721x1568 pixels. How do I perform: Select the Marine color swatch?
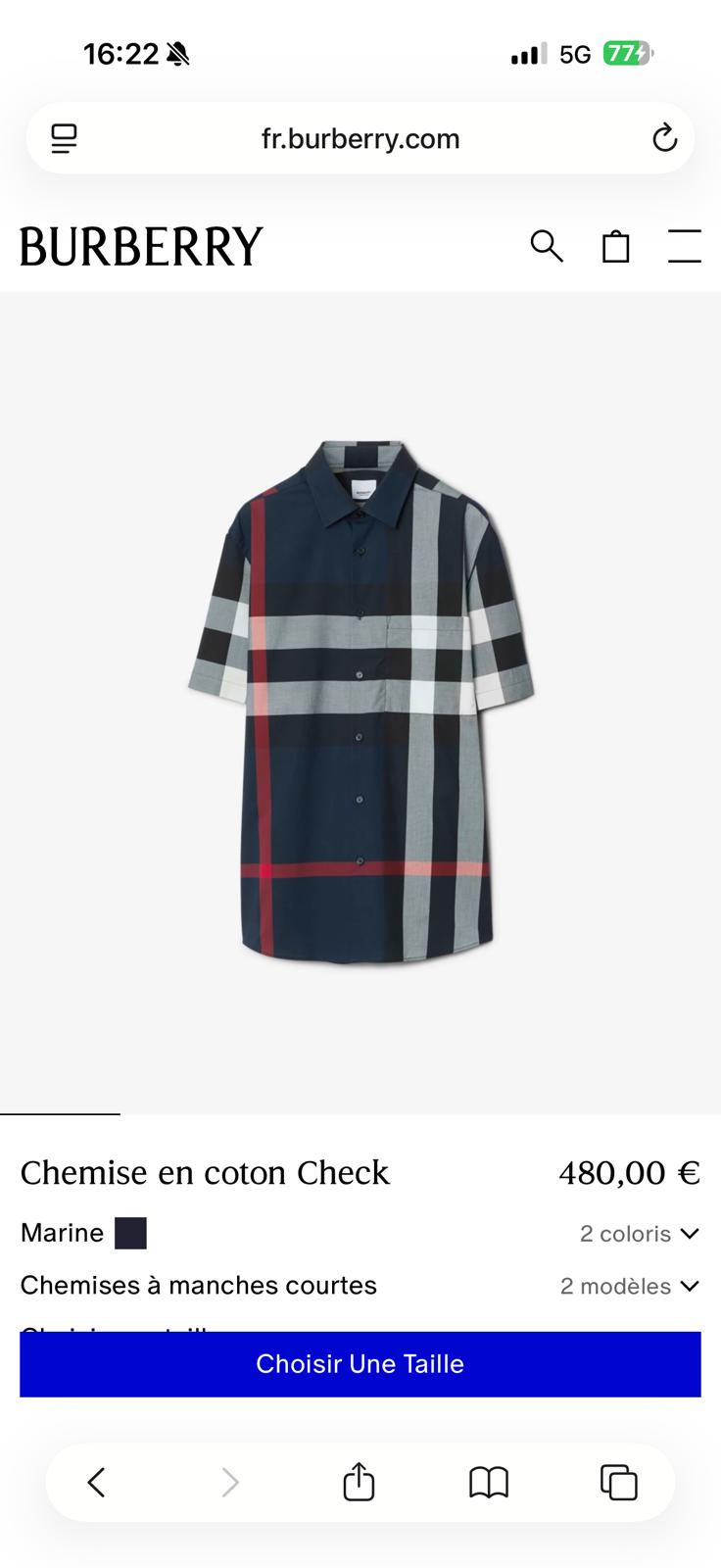tap(130, 1233)
